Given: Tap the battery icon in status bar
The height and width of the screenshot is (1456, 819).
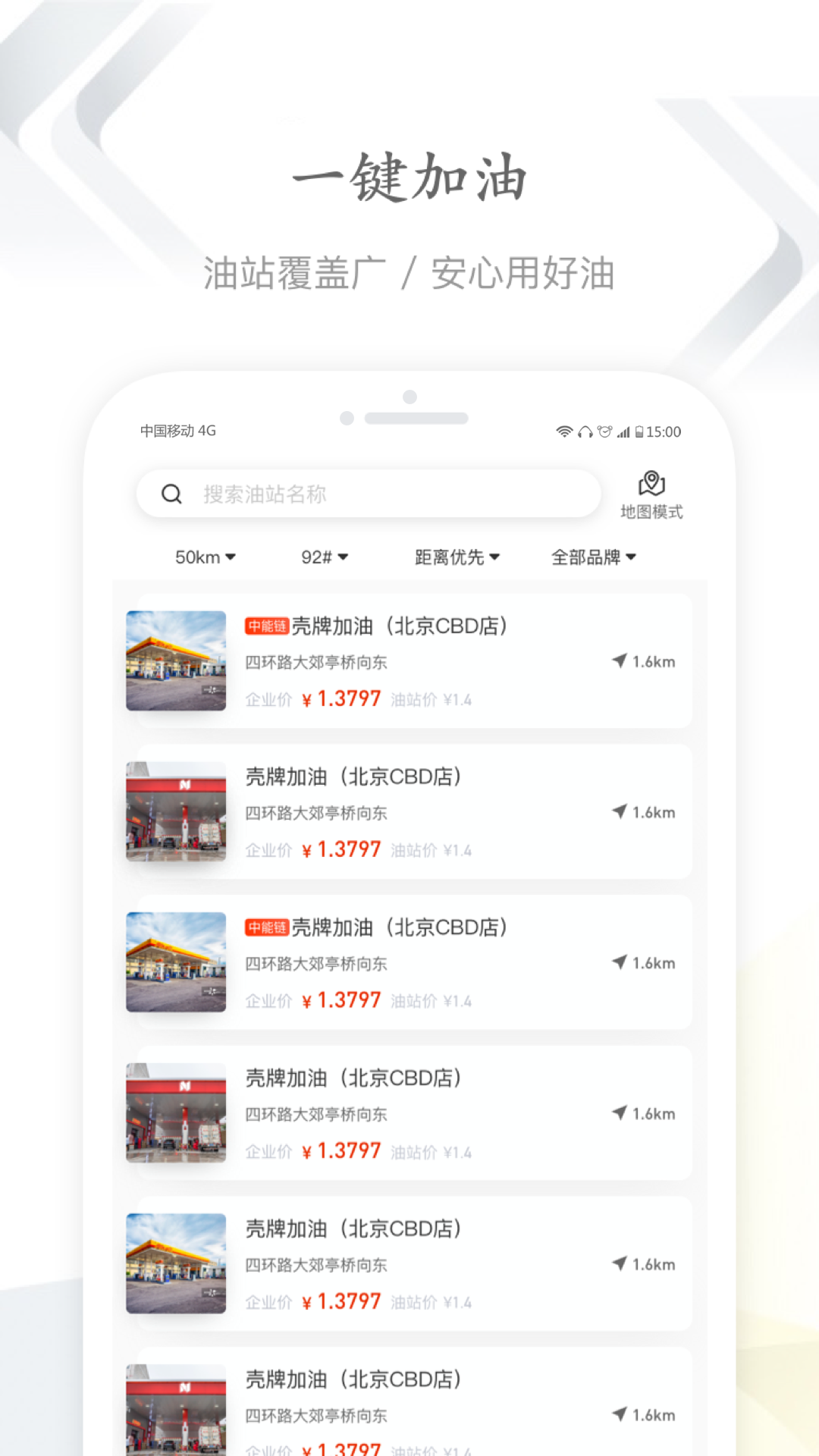Looking at the screenshot, I should coord(639,431).
